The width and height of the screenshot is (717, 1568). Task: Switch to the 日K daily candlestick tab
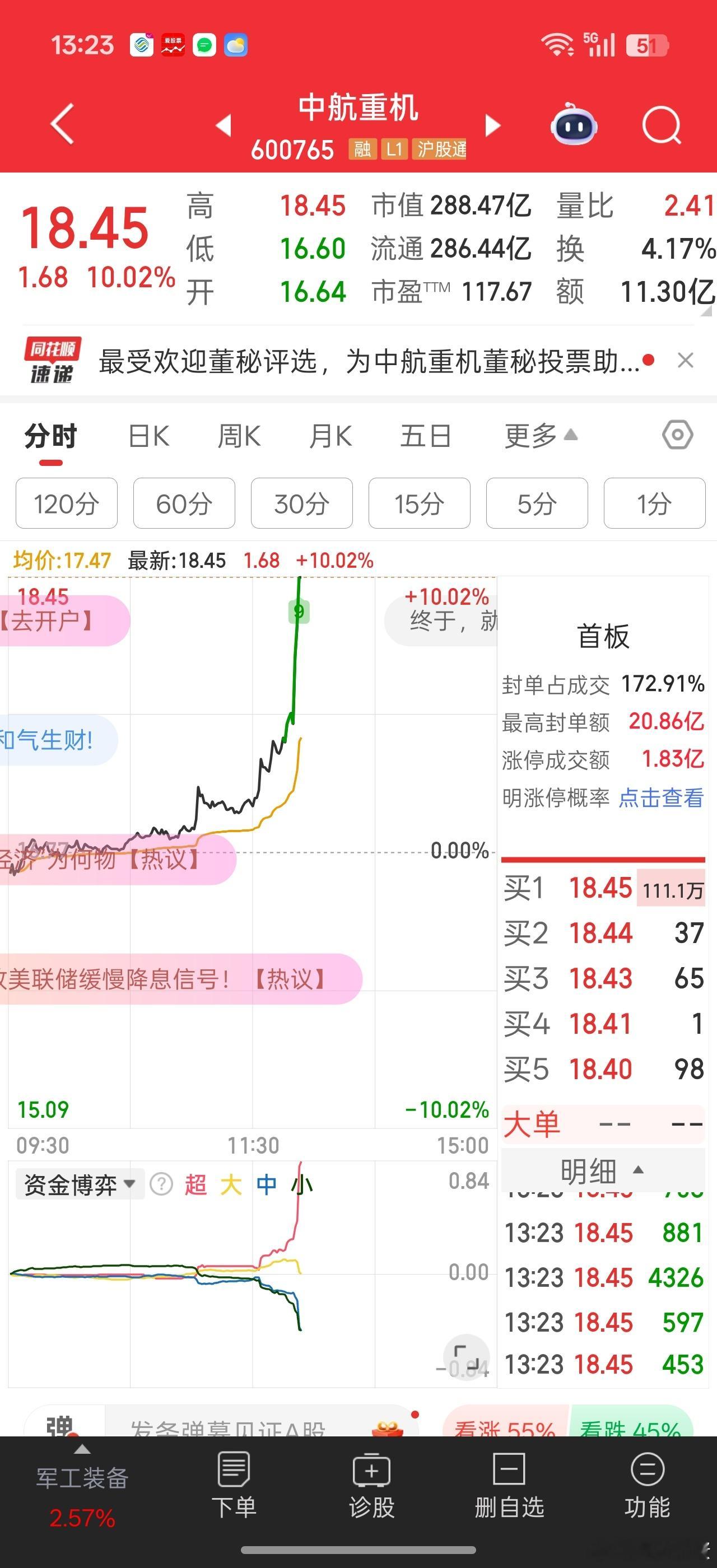(x=148, y=435)
